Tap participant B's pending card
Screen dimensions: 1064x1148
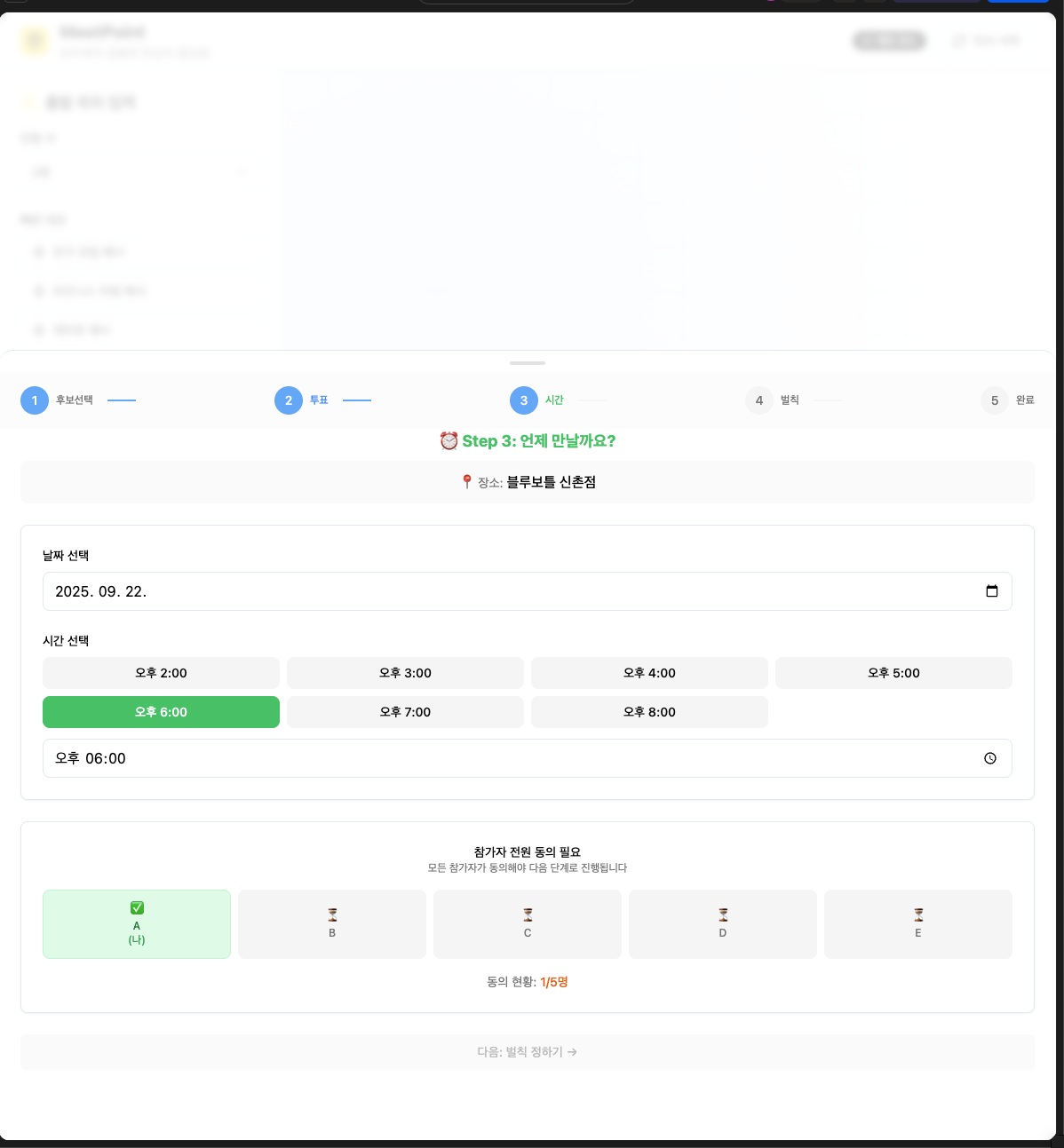332,924
